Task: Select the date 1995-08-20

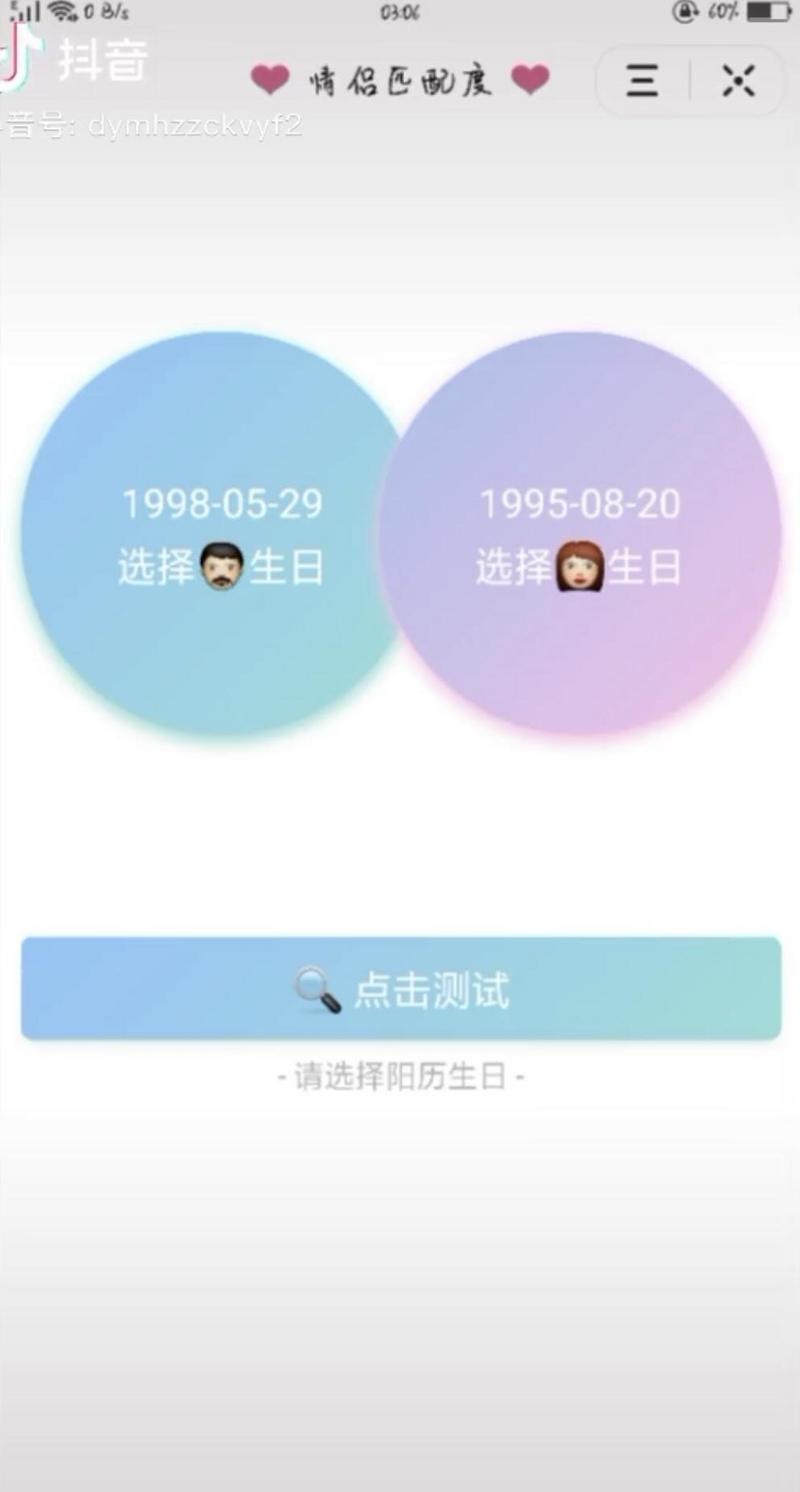Action: pos(582,505)
